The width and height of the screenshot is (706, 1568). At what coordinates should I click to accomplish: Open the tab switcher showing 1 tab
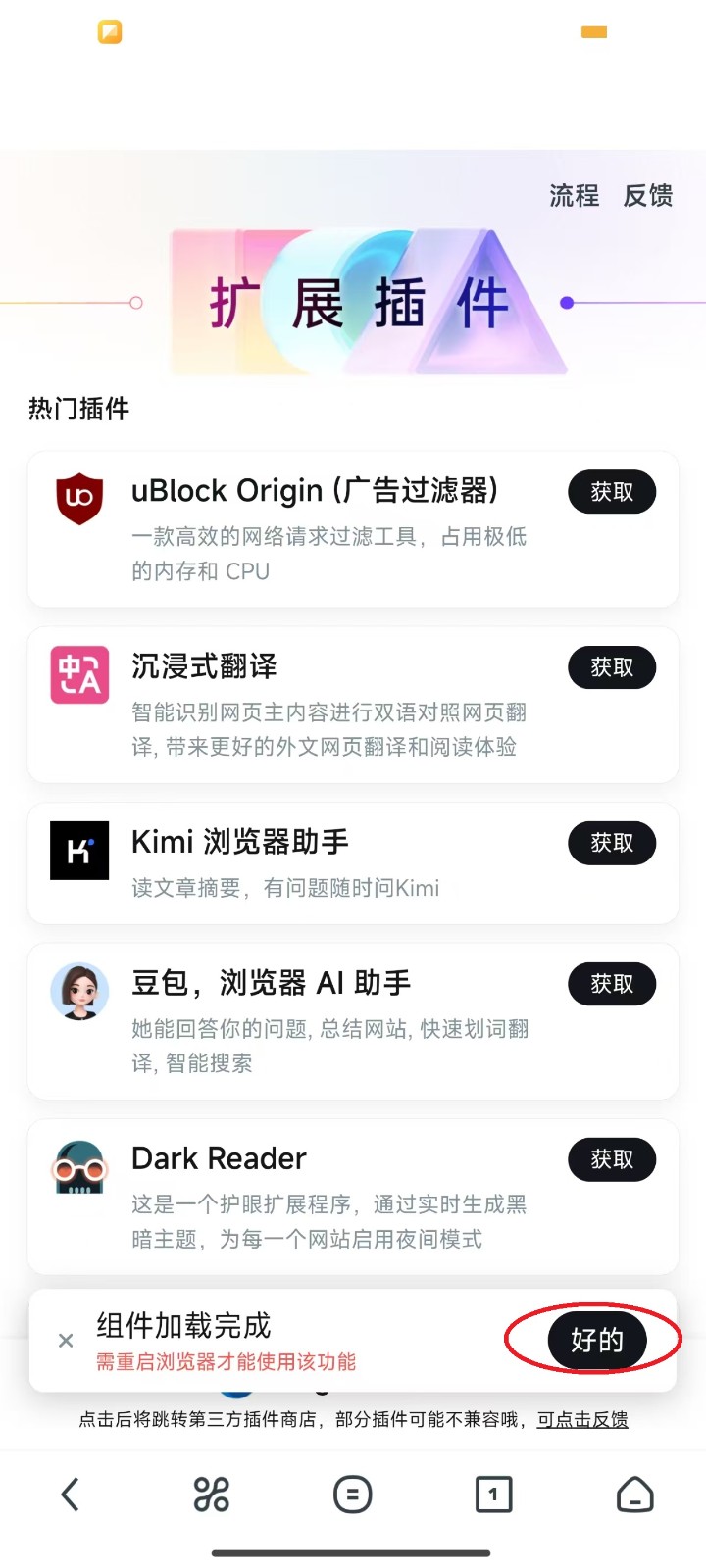[x=494, y=1494]
